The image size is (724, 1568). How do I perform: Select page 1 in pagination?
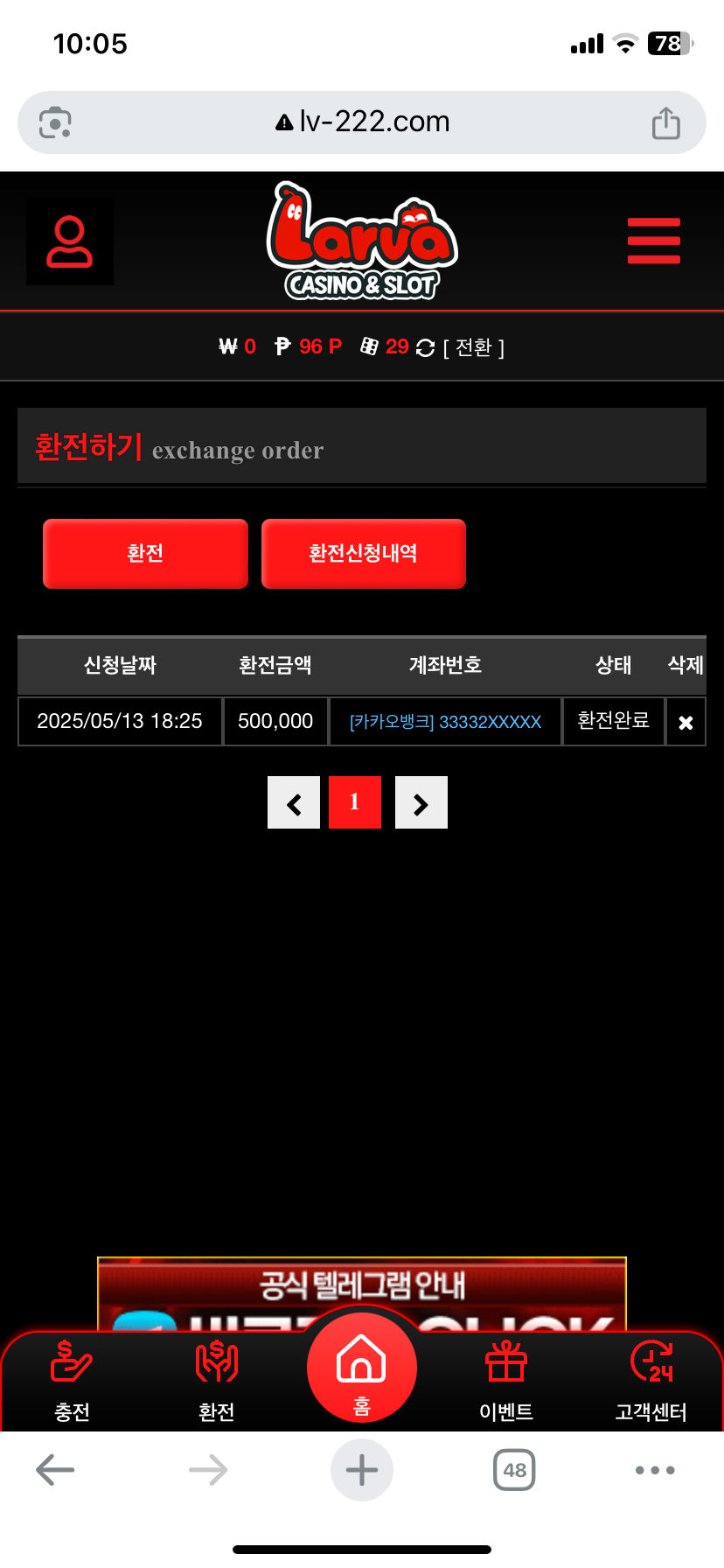pyautogui.click(x=354, y=802)
